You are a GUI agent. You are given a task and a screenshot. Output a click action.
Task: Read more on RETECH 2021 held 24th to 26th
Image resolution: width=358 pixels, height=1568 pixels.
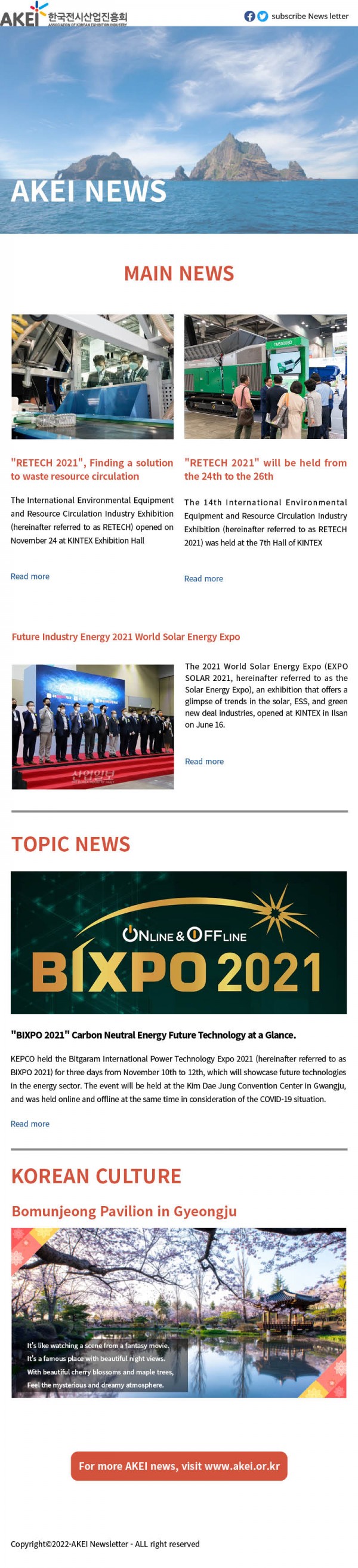pos(203,578)
